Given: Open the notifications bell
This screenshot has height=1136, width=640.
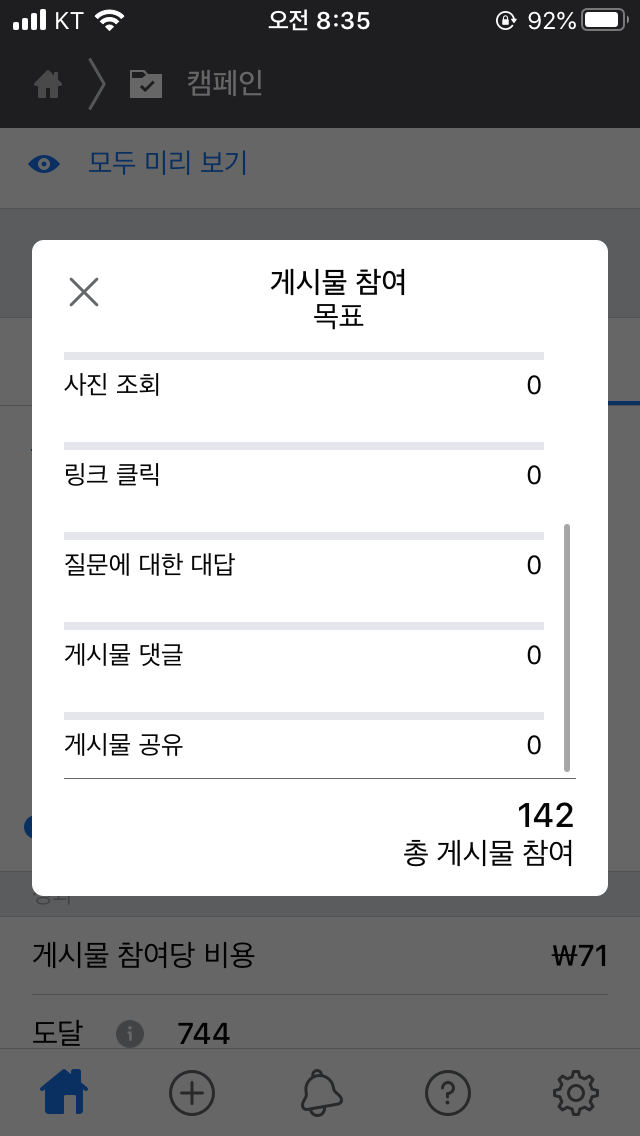Looking at the screenshot, I should 321,1091.
